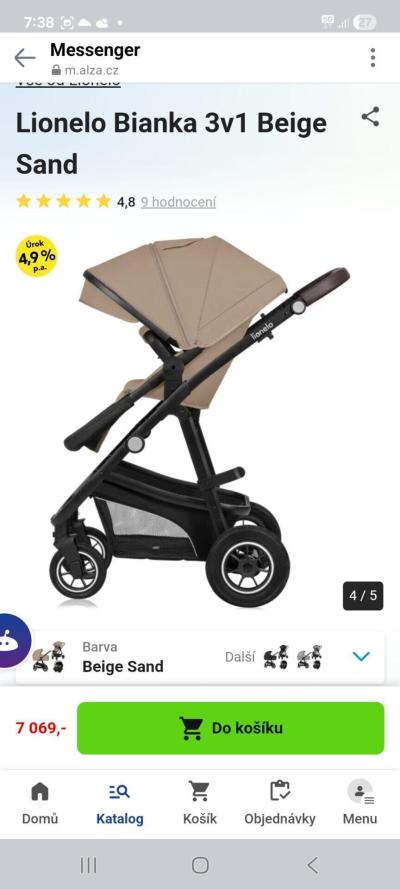Viewport: 400px width, 889px height.
Task: Open the chatbot assistant bubble
Action: (12, 641)
